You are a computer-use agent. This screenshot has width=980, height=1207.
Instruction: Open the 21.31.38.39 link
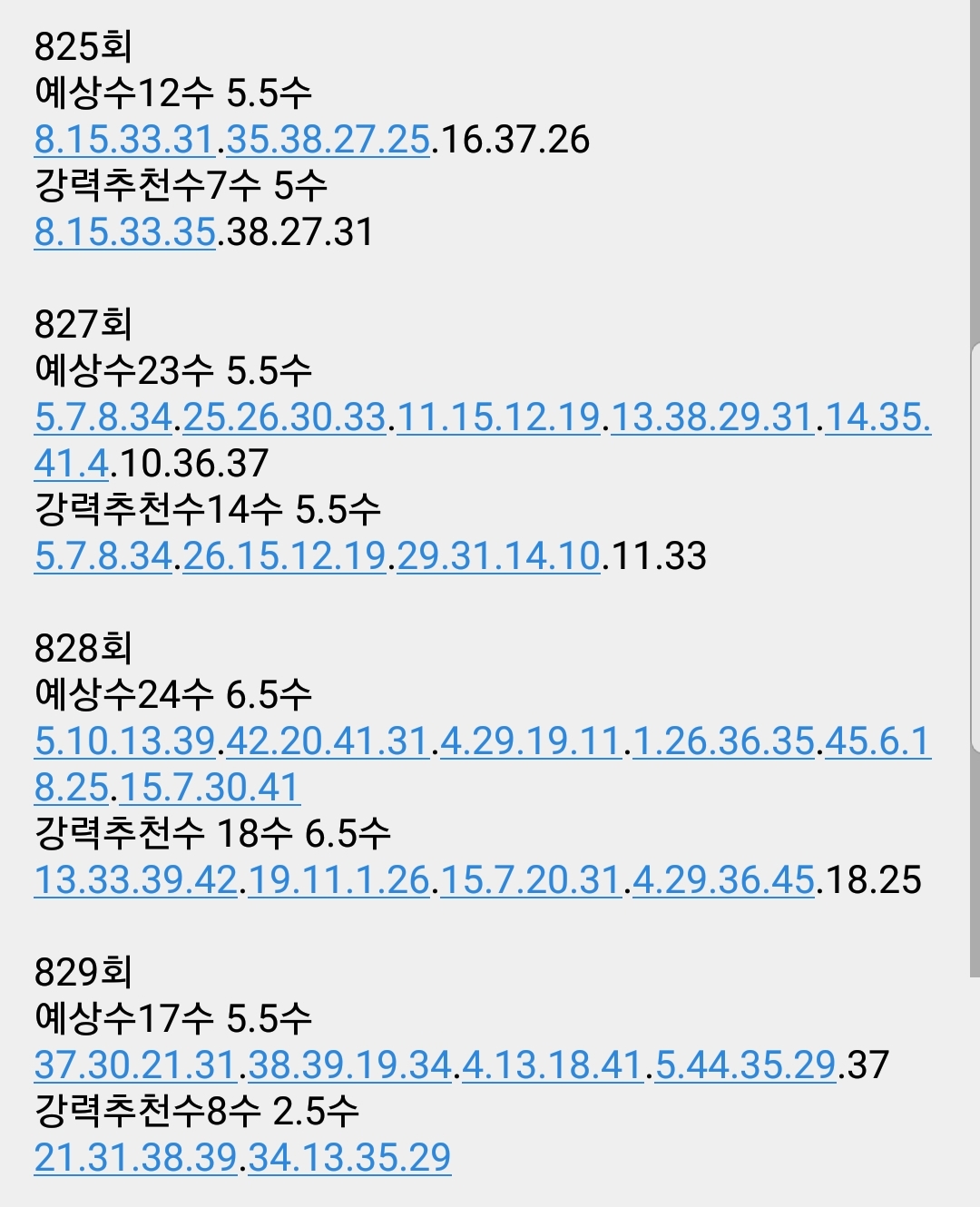click(135, 1158)
